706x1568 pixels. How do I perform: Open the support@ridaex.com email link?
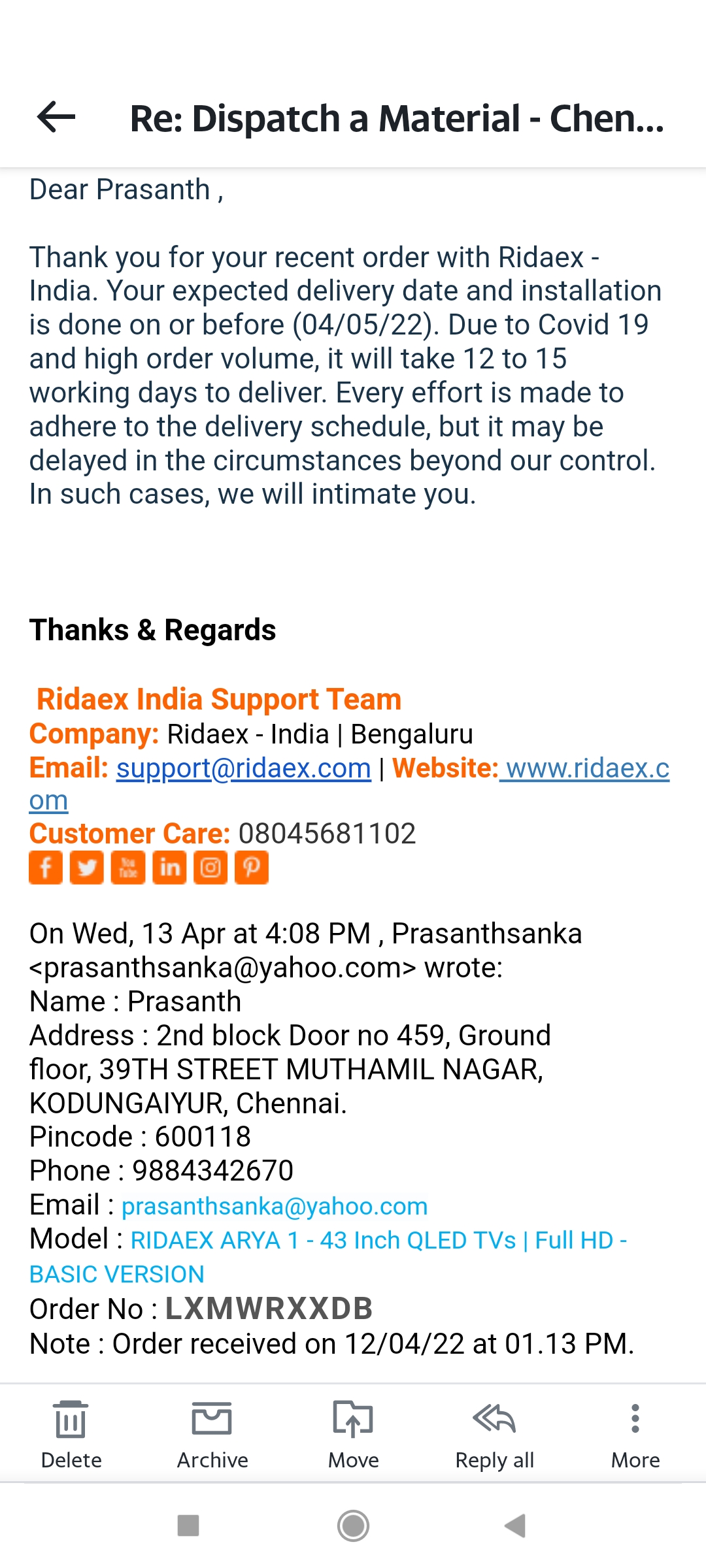pos(243,768)
